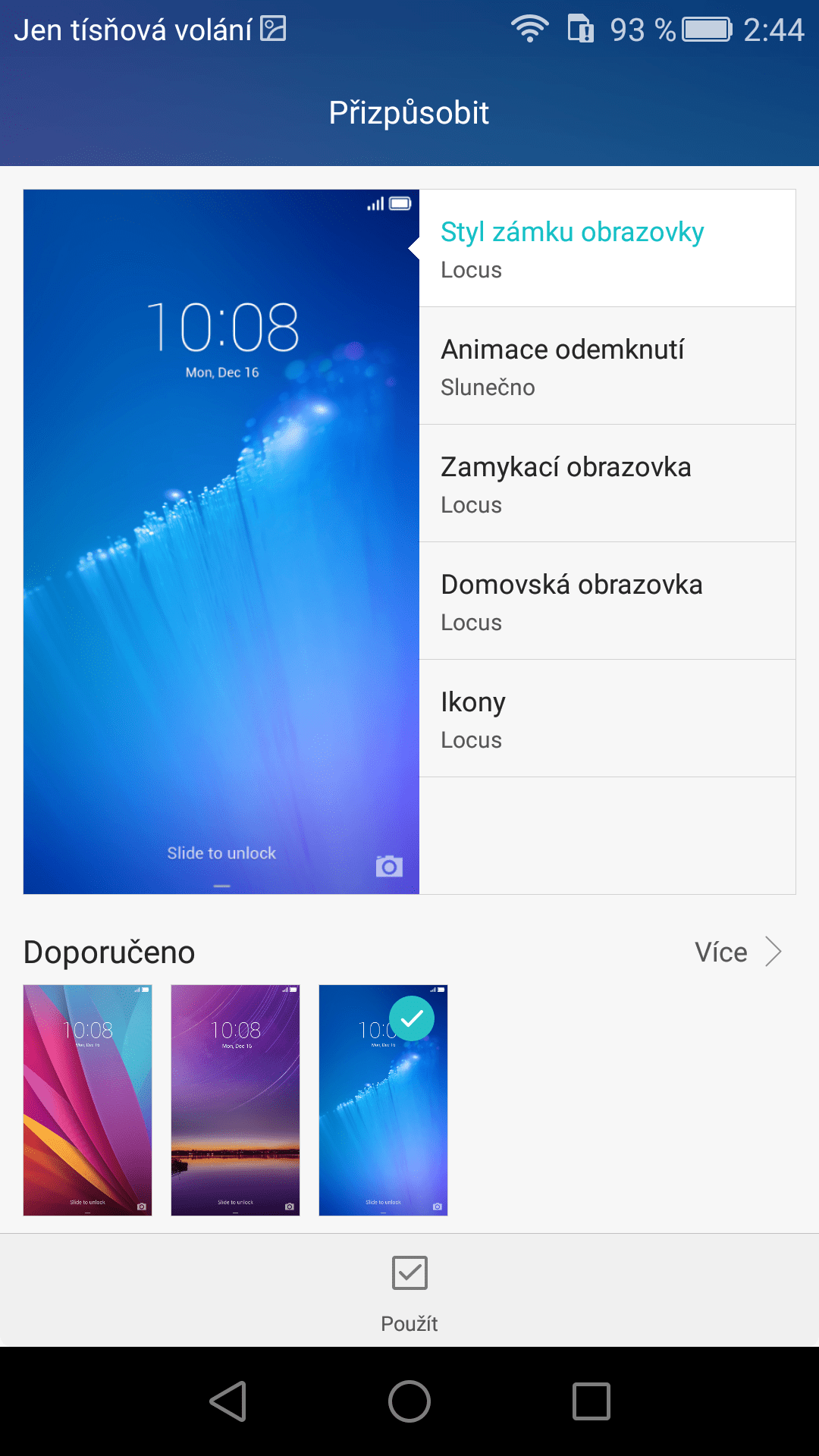
Task: Select the checked blue fiber theme thumbnail
Action: click(384, 1100)
